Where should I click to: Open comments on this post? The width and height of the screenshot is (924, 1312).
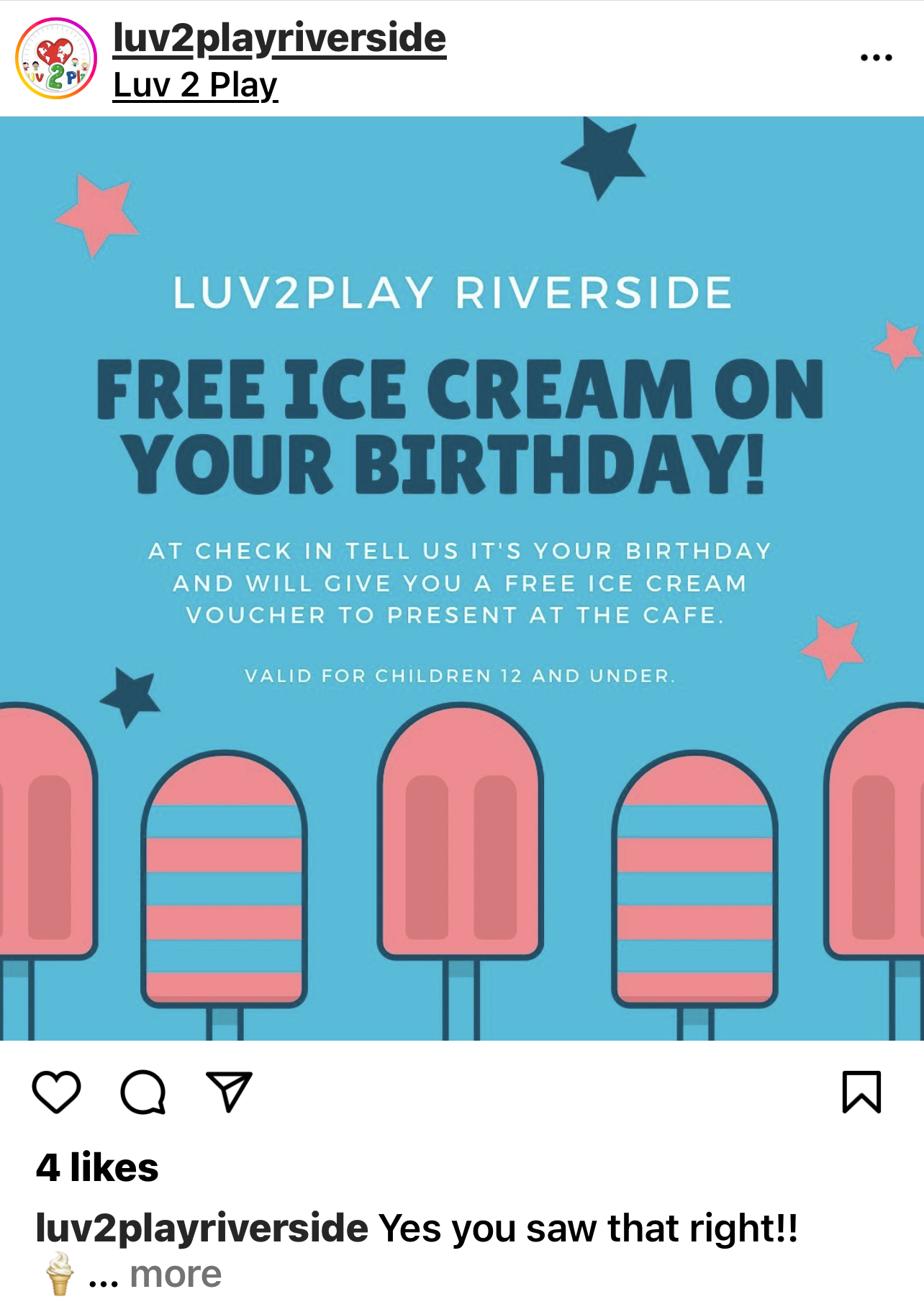(143, 1092)
